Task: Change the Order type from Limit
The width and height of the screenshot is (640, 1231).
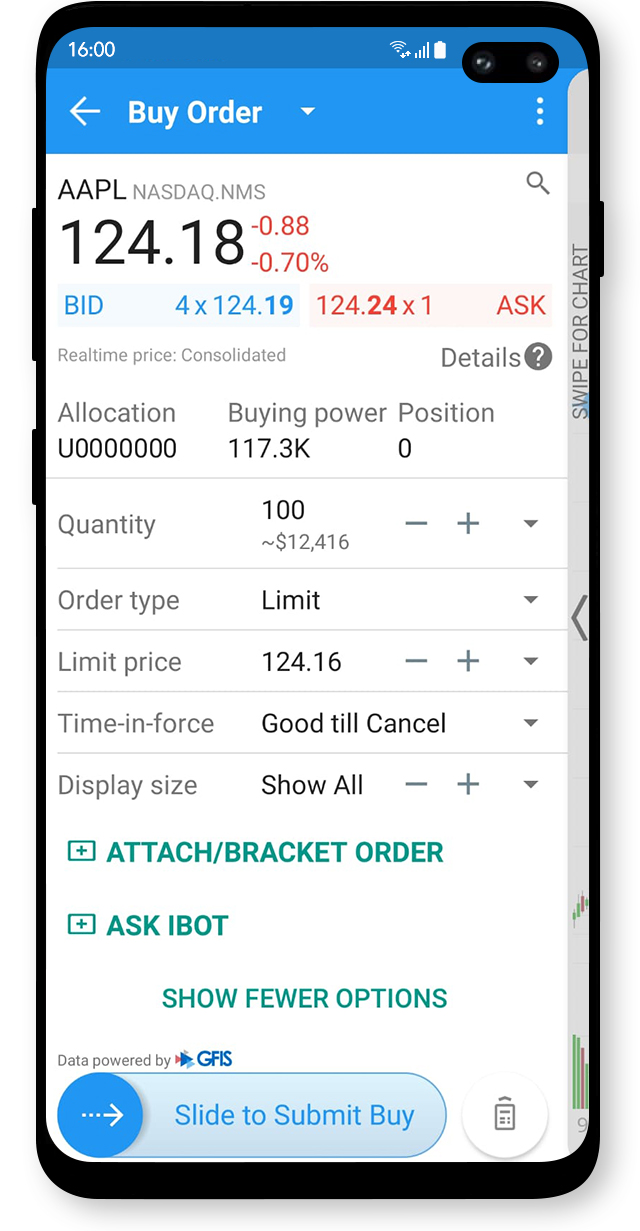Action: click(399, 600)
